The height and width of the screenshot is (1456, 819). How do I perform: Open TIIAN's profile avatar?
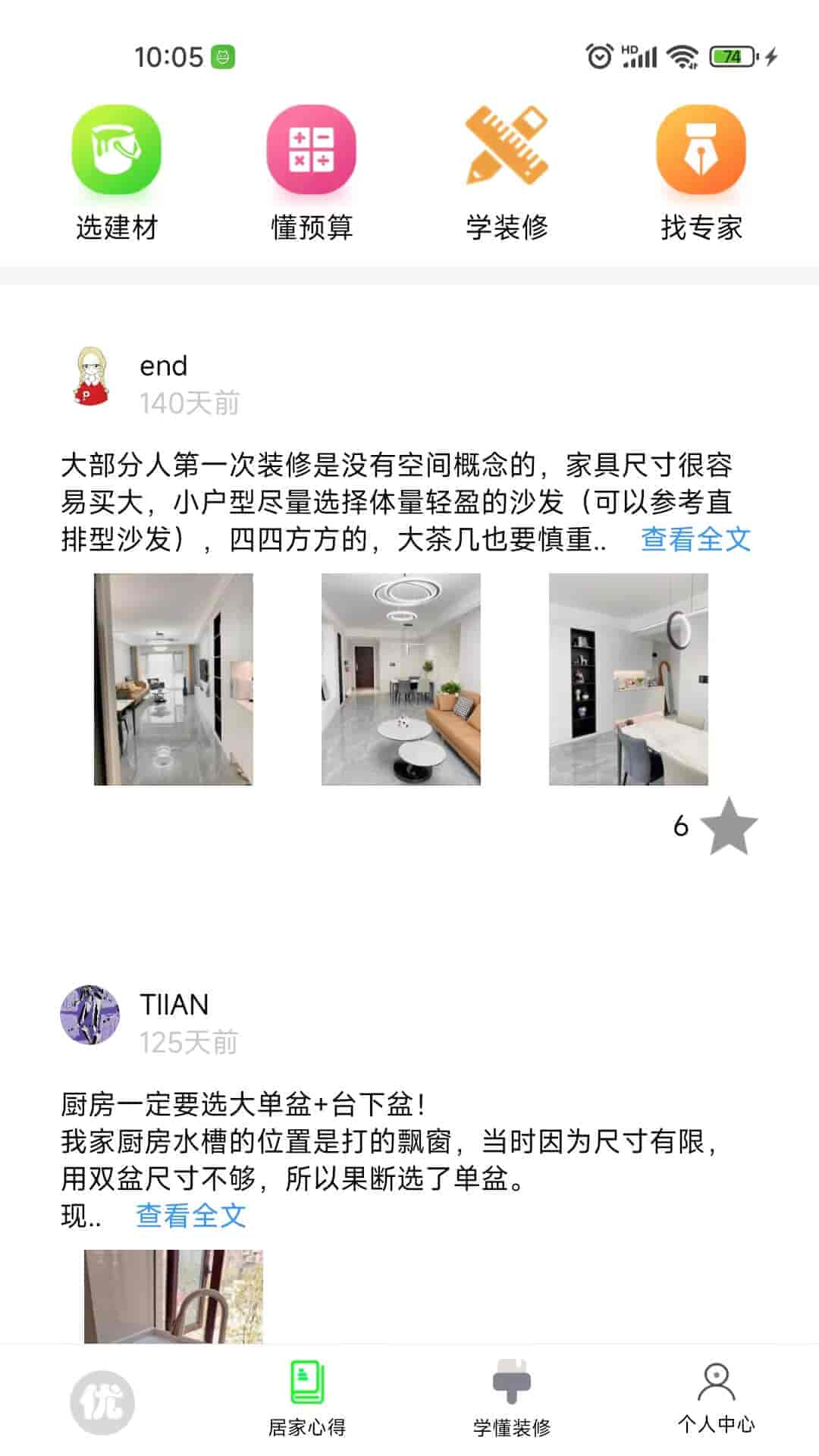(90, 1015)
